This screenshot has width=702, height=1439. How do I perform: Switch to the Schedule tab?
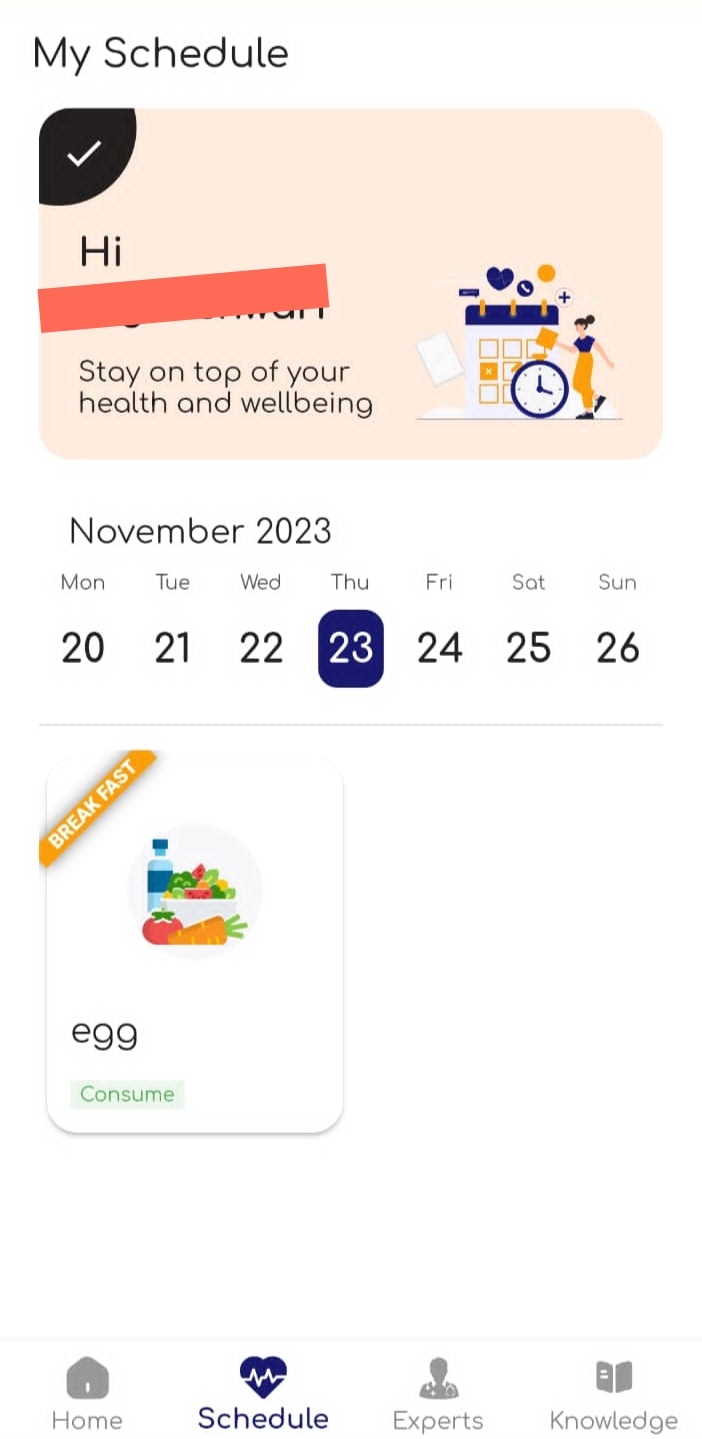point(263,1394)
